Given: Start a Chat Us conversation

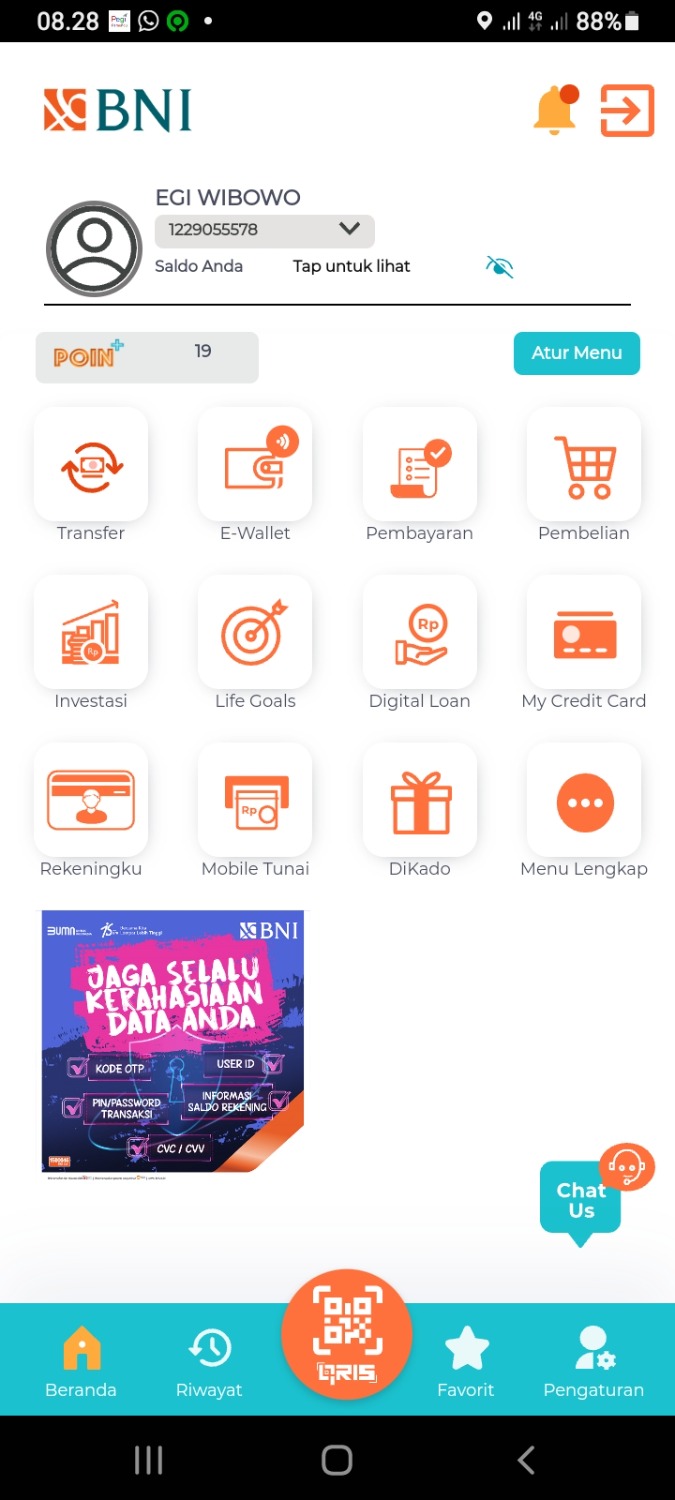Looking at the screenshot, I should click(582, 1200).
